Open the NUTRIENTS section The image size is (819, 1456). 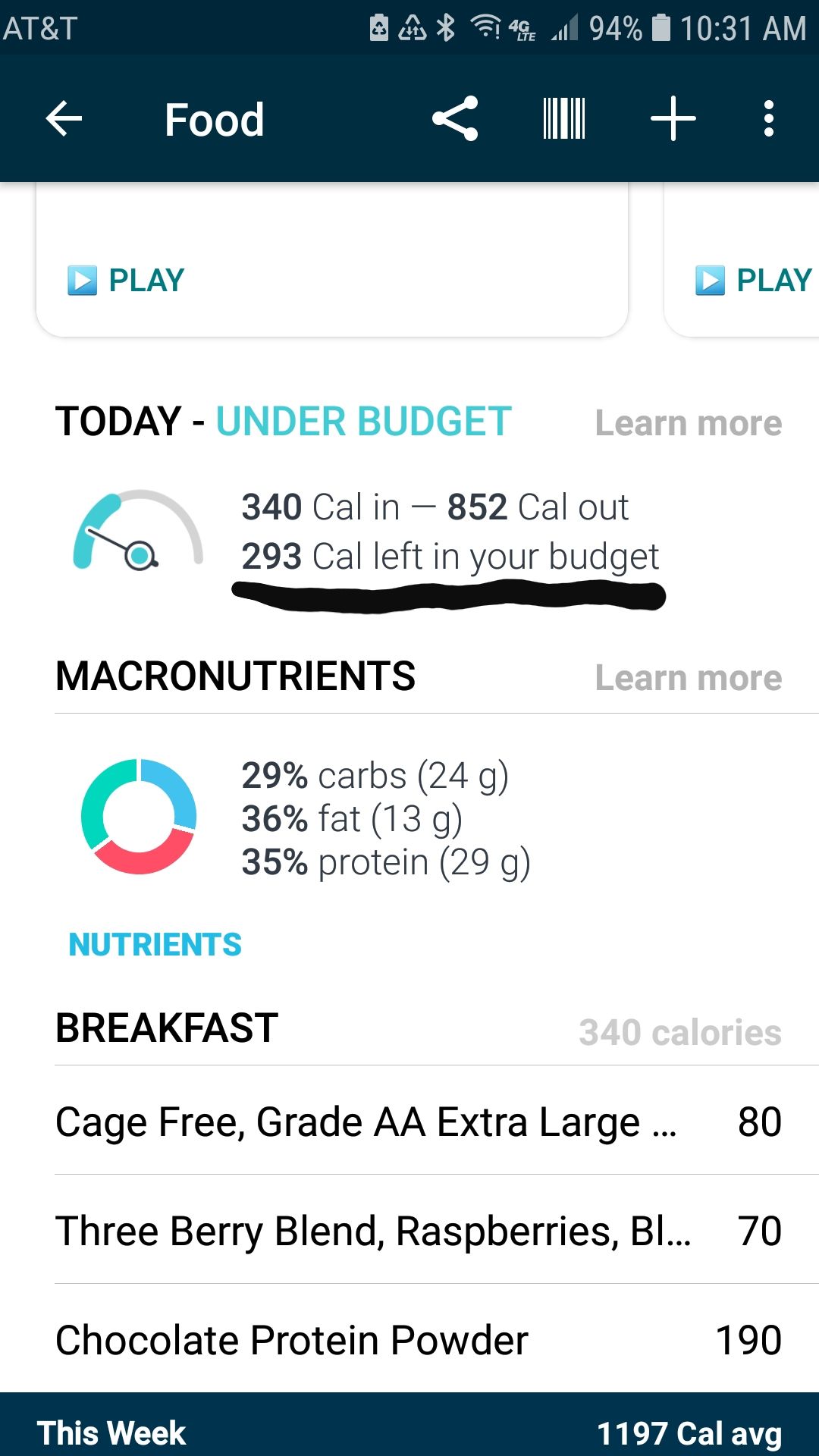pyautogui.click(x=154, y=944)
